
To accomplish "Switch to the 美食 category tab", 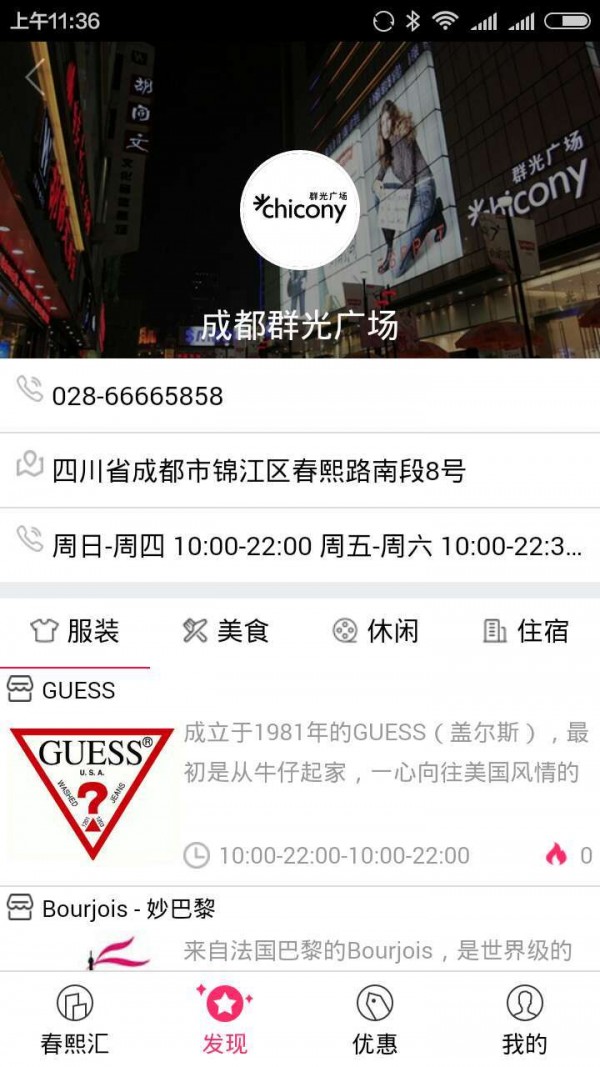I will pyautogui.click(x=225, y=631).
